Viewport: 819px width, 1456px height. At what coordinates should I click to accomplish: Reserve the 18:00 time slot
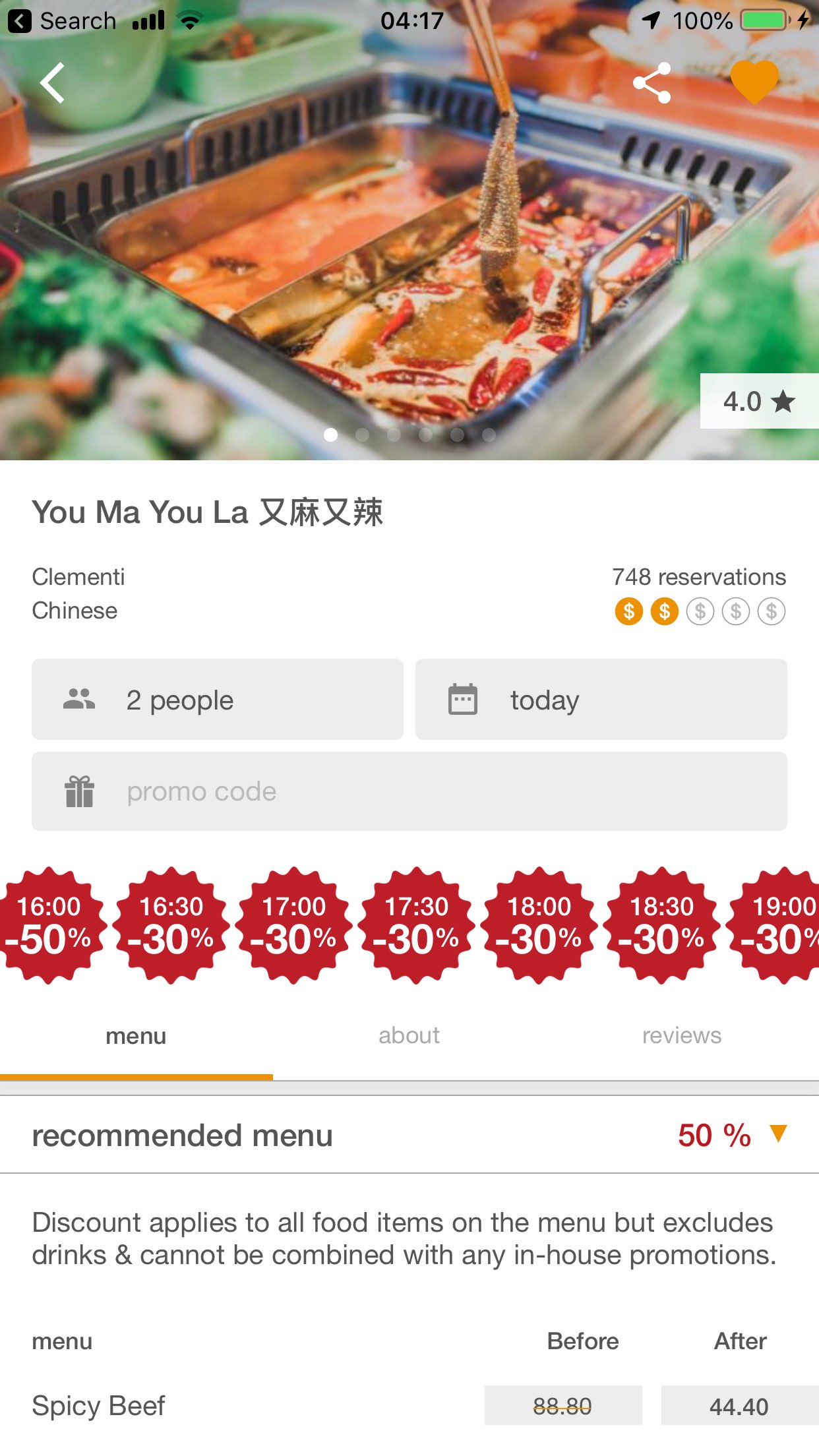[x=539, y=925]
